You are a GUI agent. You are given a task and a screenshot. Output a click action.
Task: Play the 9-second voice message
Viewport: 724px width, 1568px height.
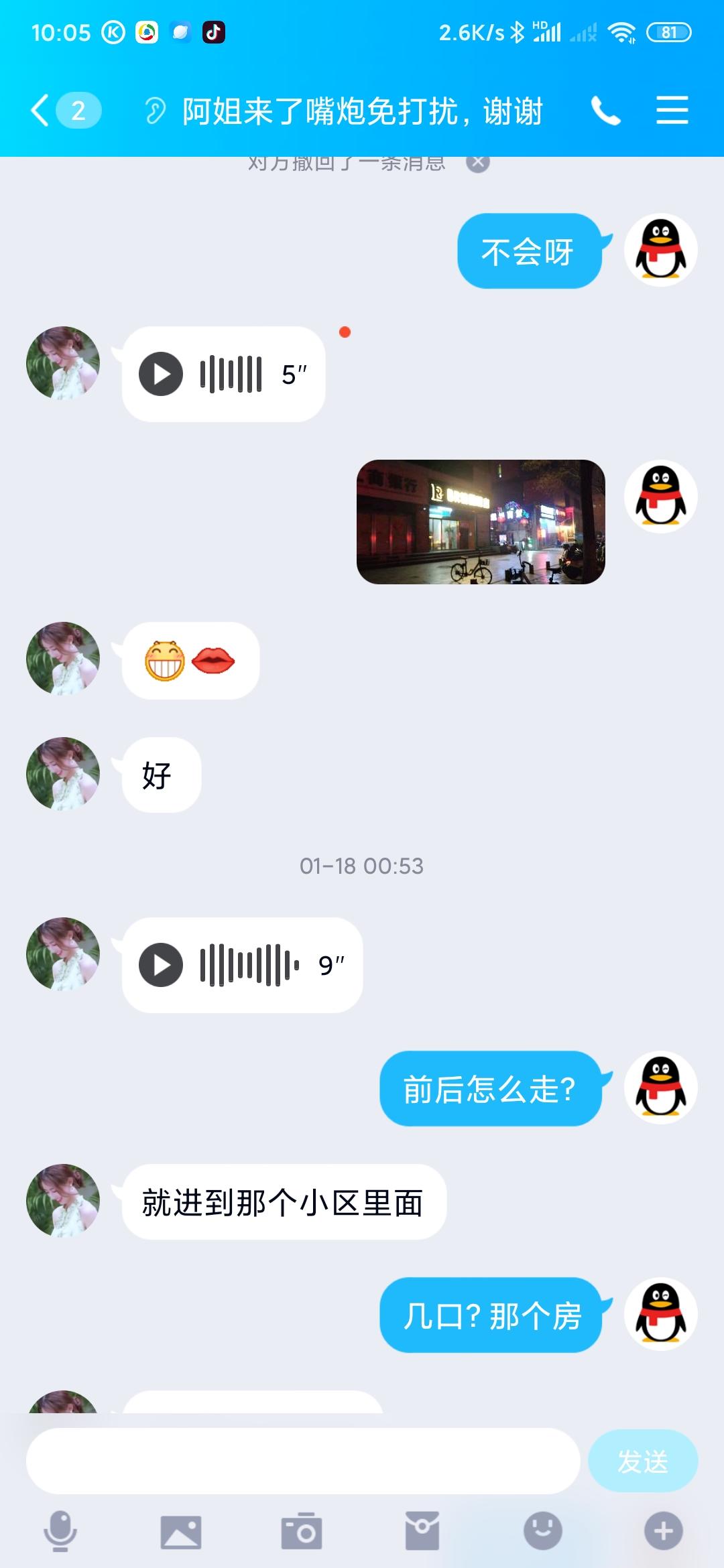coord(161,965)
